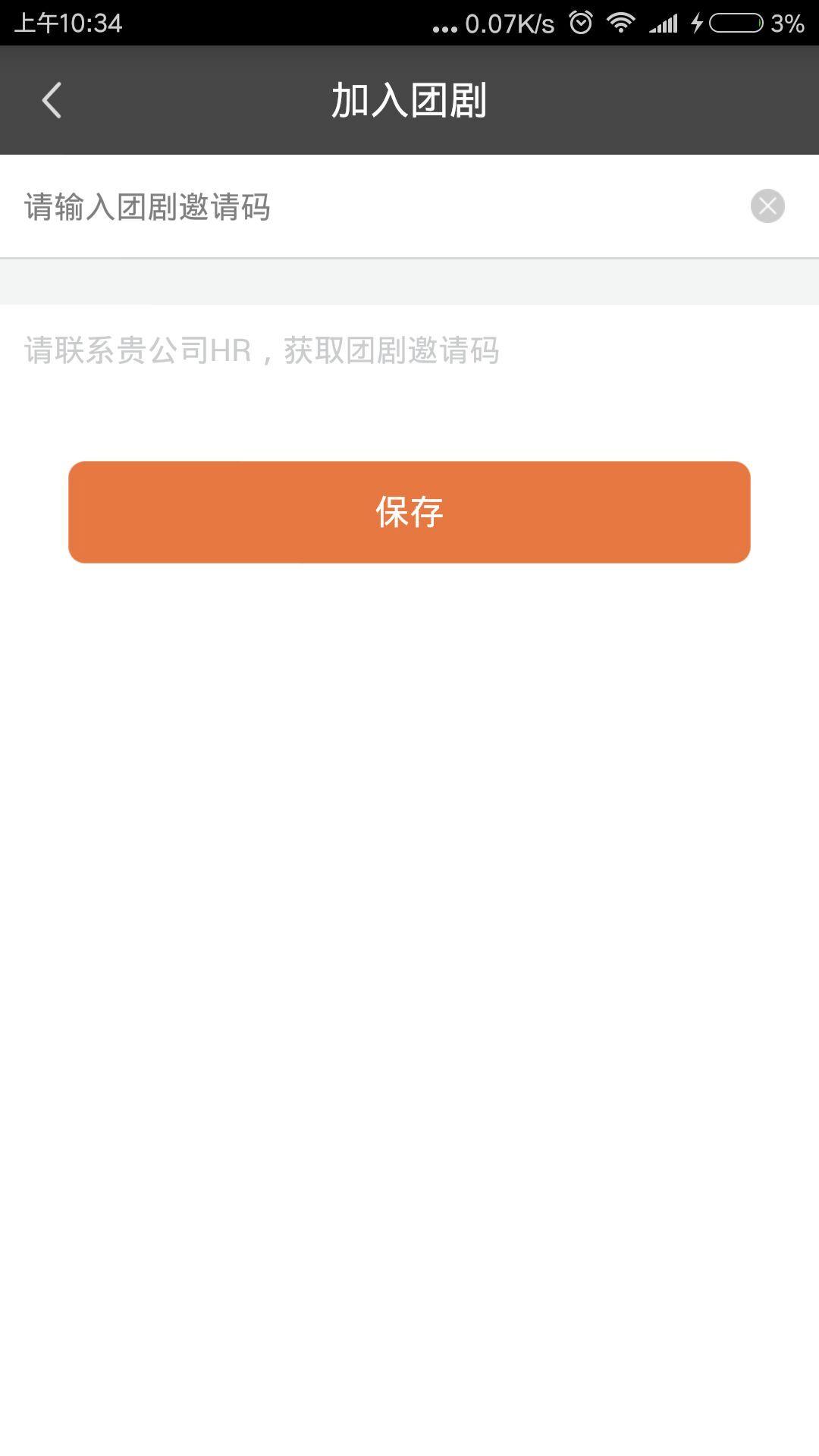This screenshot has height=1456, width=819.
Task: Clear the invitation code field
Action: pyautogui.click(x=767, y=206)
